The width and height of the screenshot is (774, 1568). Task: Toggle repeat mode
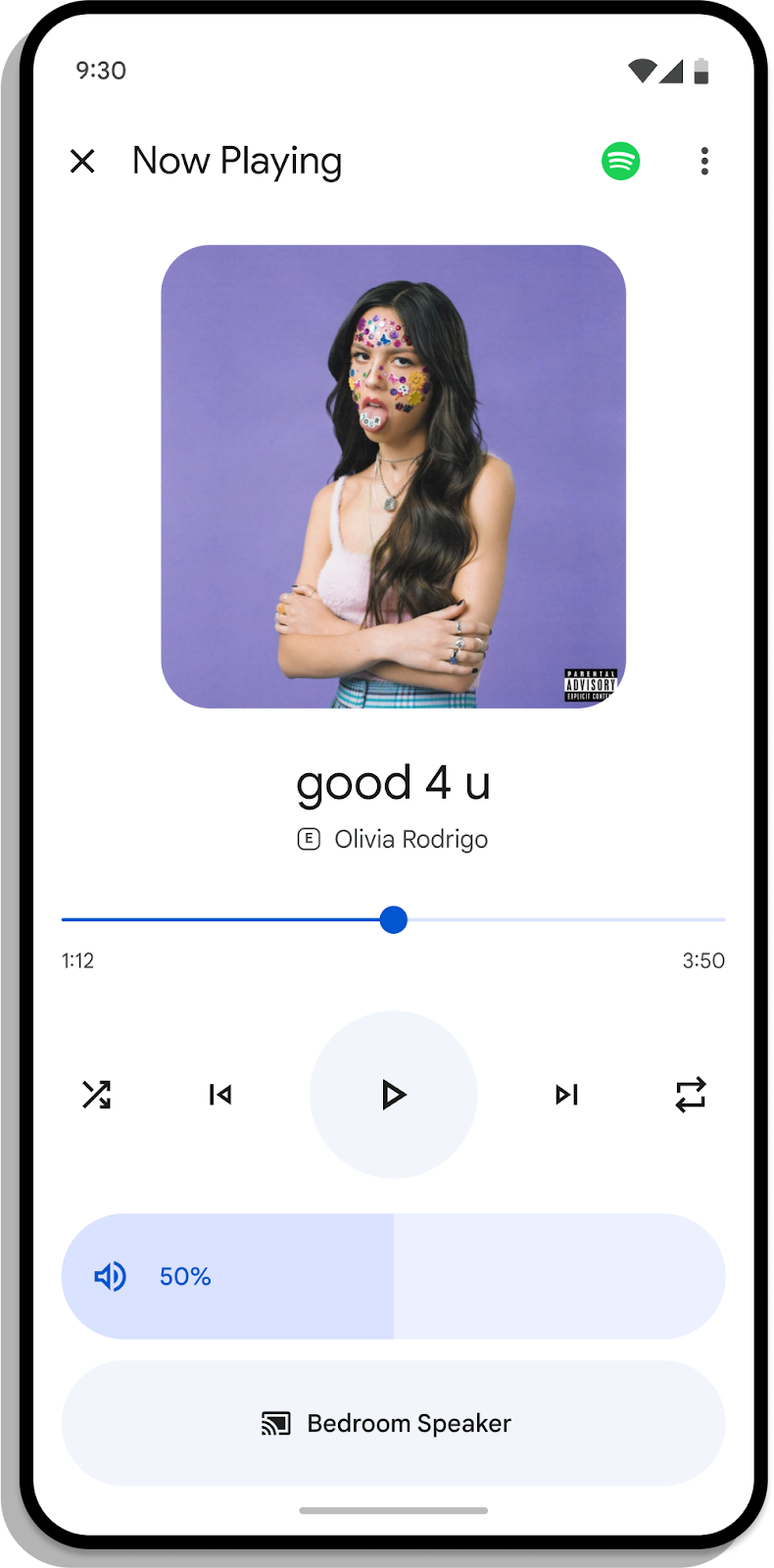pos(691,1094)
